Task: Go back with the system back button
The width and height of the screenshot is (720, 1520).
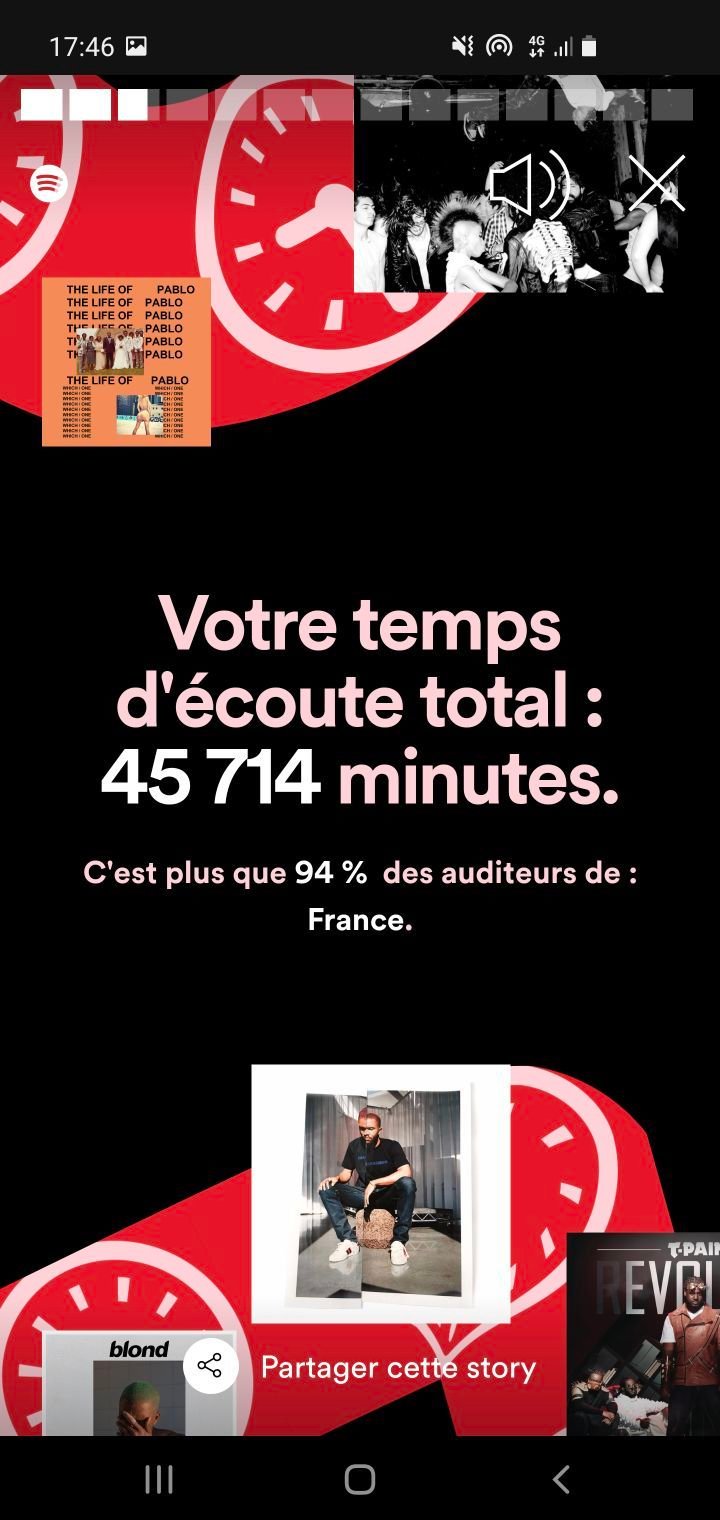Action: 561,1479
